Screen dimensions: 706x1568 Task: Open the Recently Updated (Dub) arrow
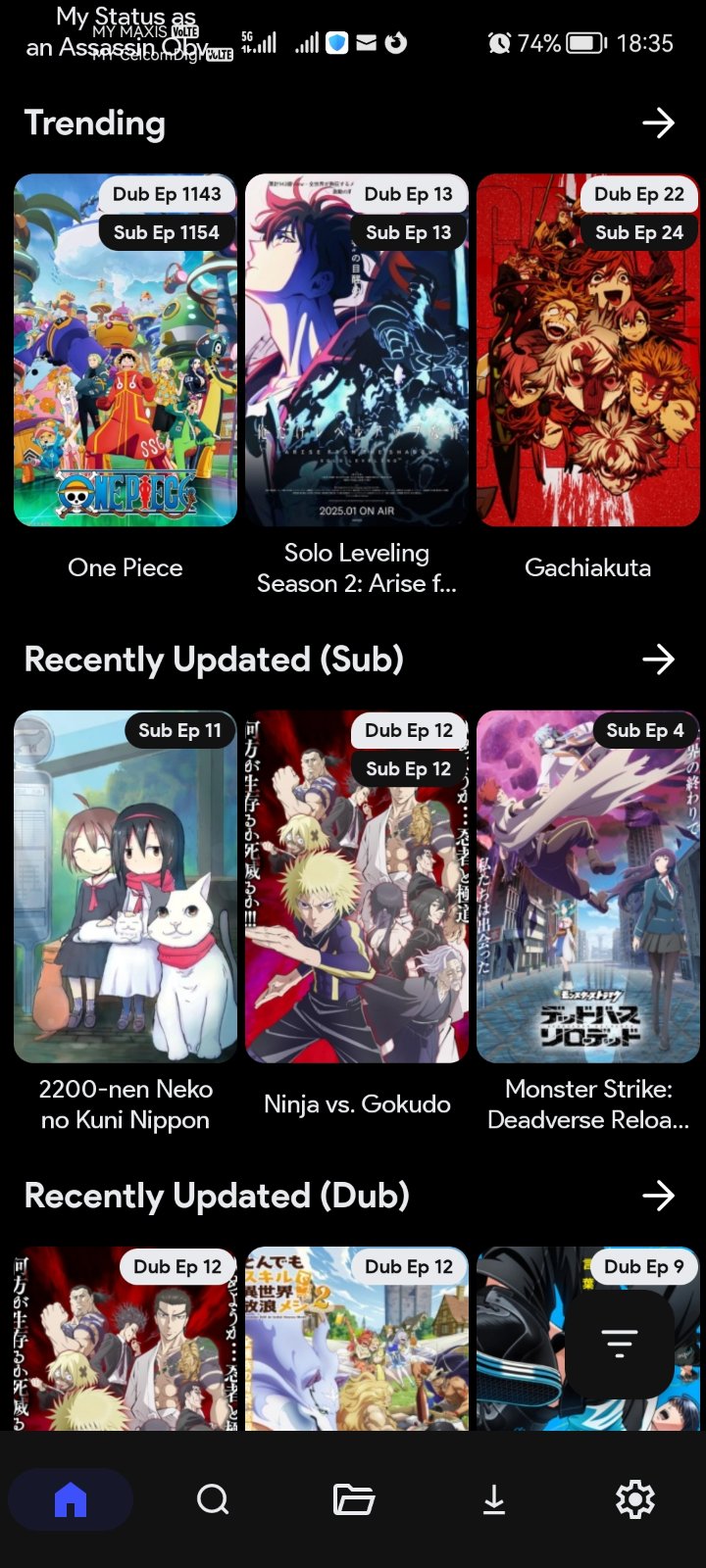(658, 1196)
